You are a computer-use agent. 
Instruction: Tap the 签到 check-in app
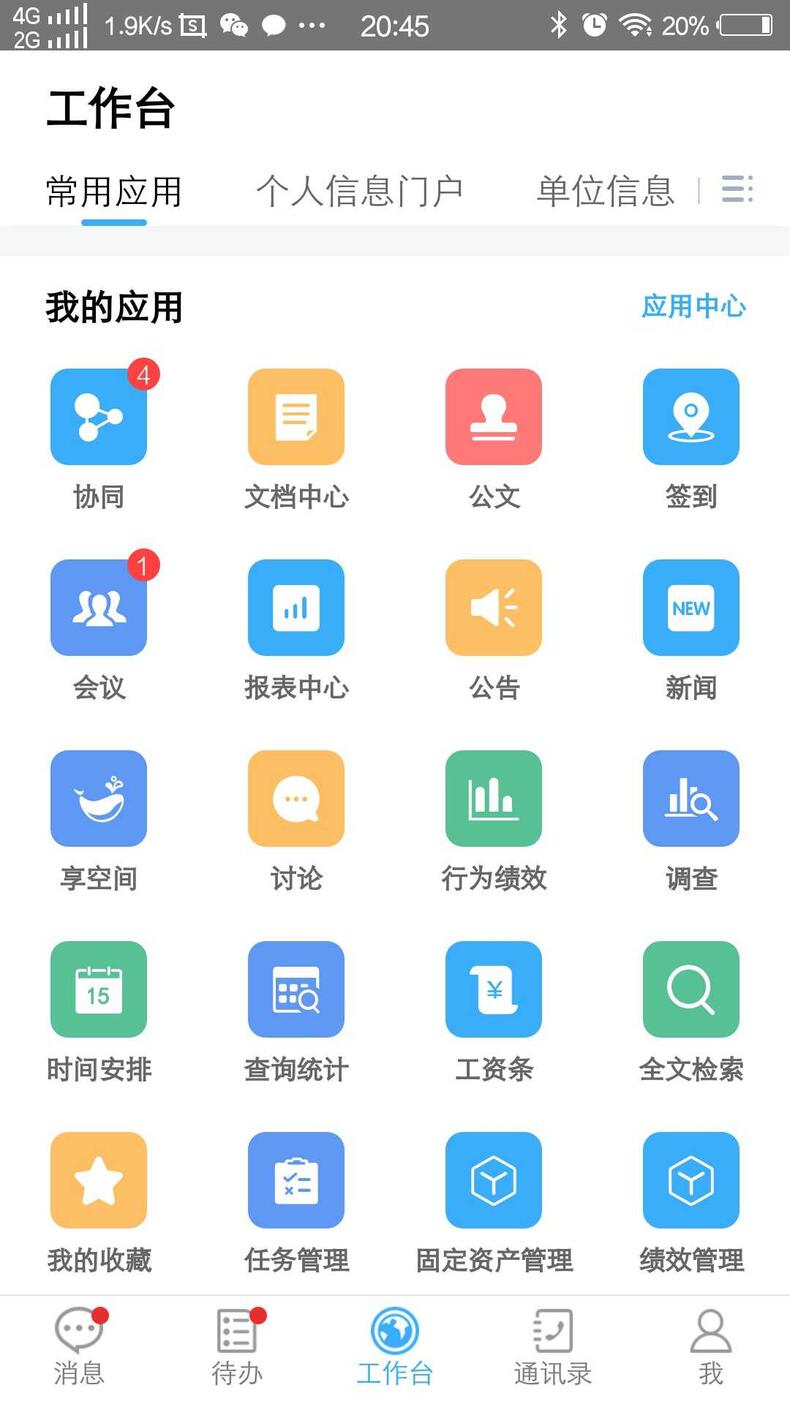coord(691,417)
